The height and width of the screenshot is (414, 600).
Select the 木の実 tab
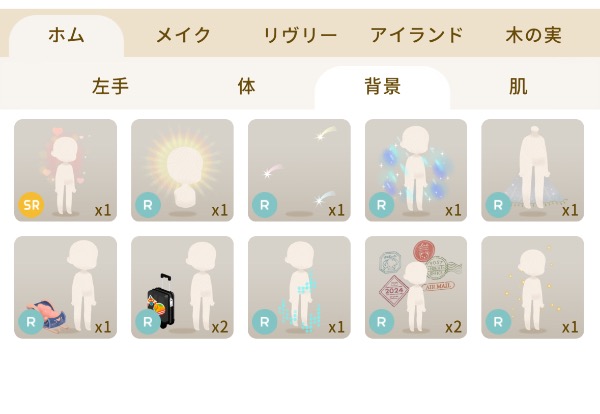533,35
